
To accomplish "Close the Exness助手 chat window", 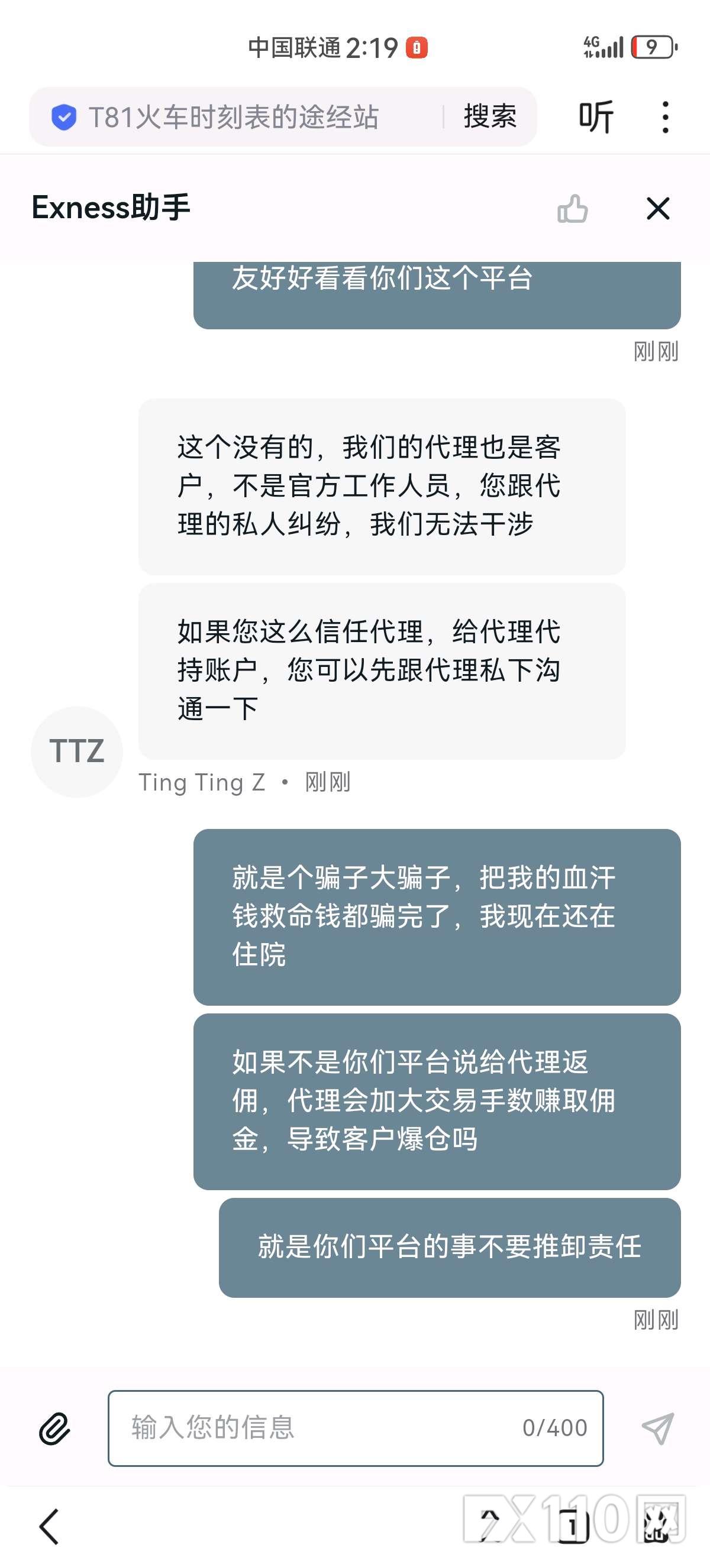I will point(657,209).
